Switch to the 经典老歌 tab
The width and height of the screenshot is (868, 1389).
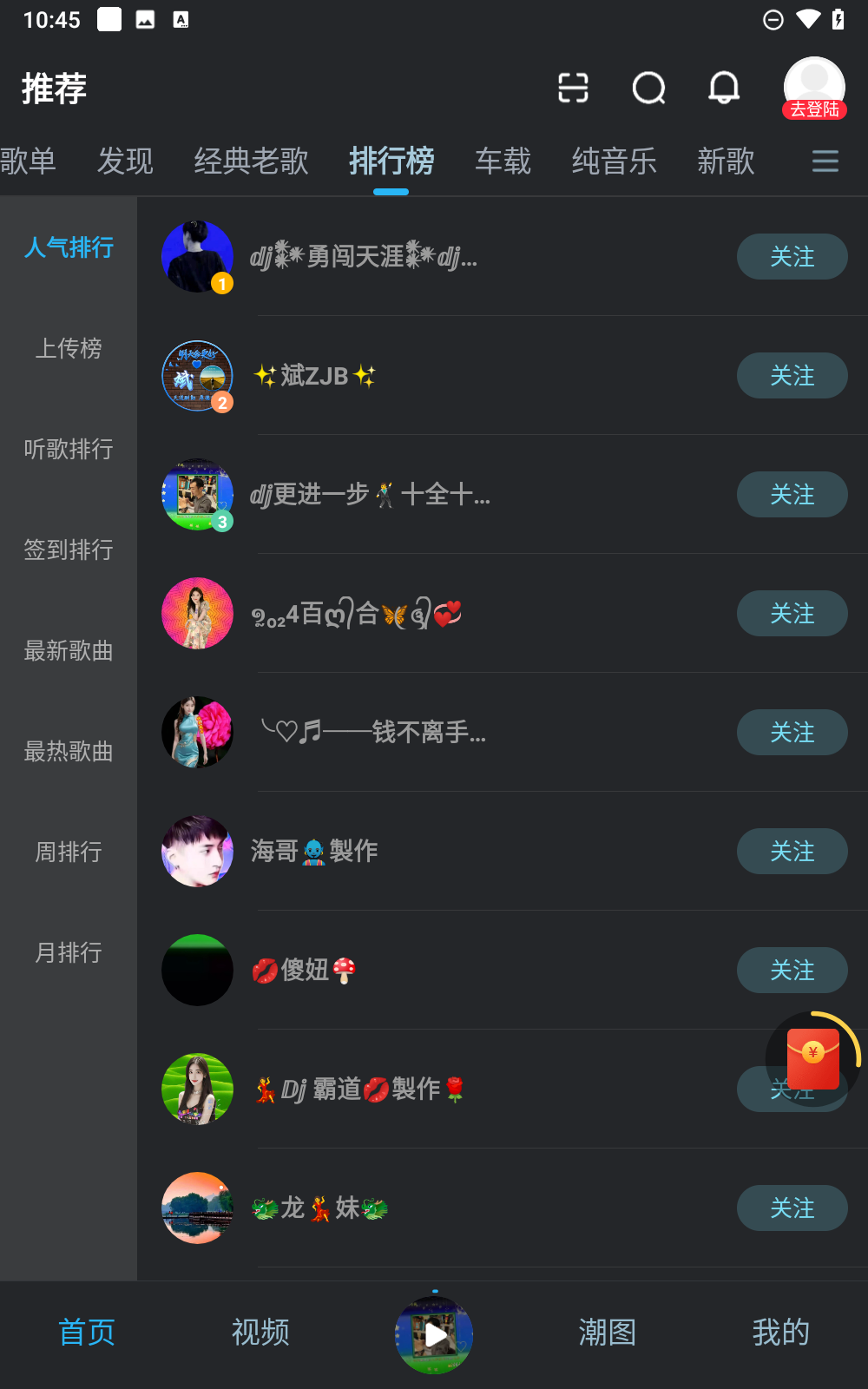pos(251,161)
